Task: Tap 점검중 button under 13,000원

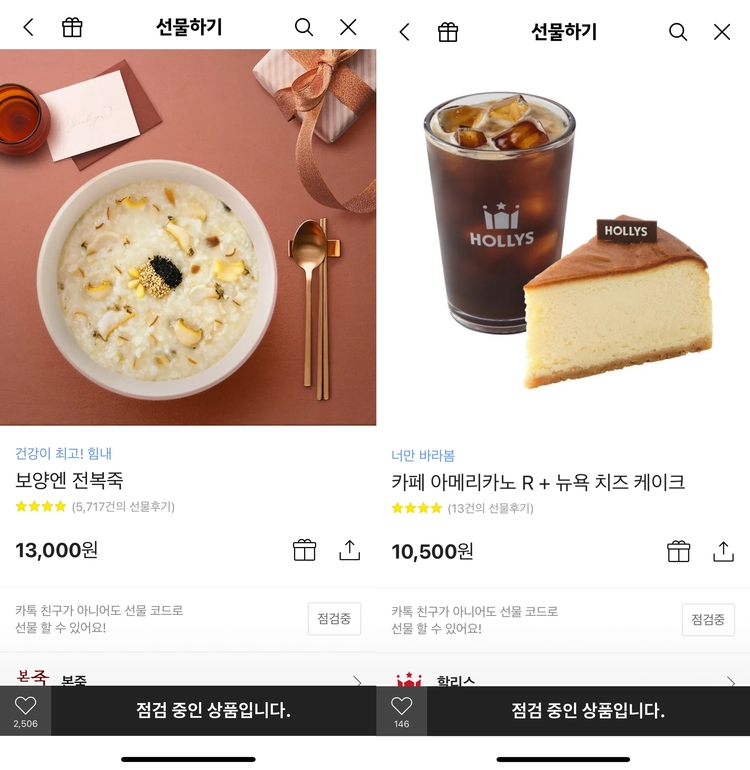Action: [x=334, y=619]
